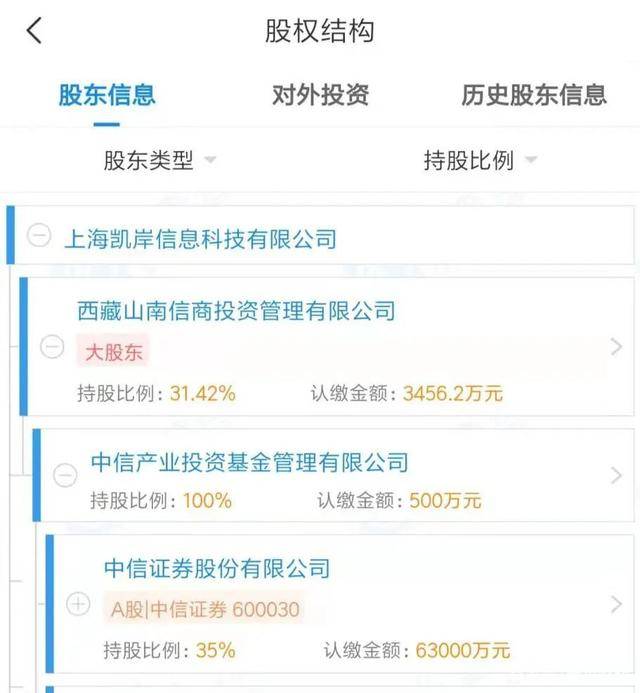Collapse the 上海凯岸信息科技有限公司 node
The height and width of the screenshot is (693, 640).
click(39, 238)
